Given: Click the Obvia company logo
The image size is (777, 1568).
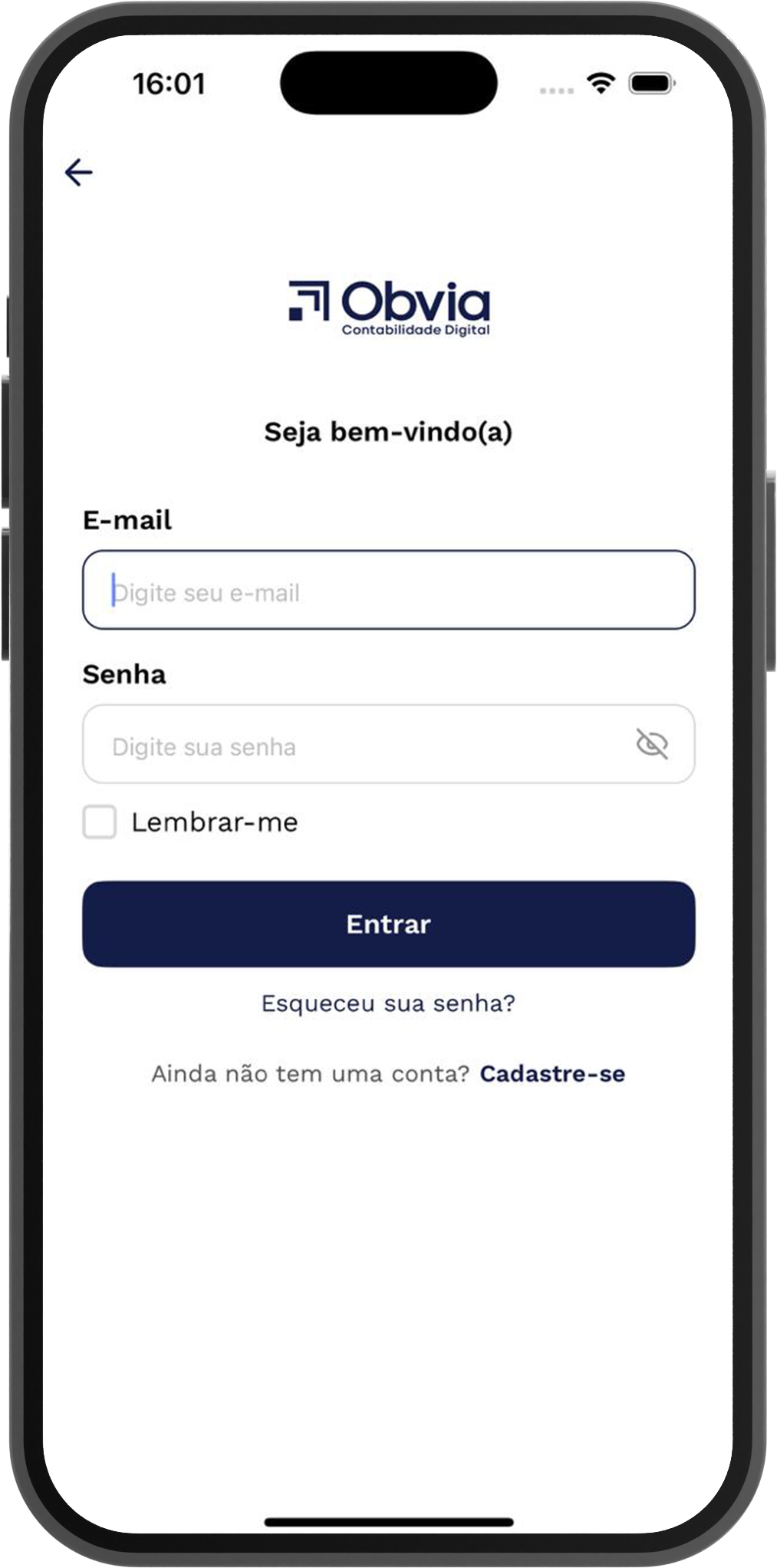Looking at the screenshot, I should [388, 306].
